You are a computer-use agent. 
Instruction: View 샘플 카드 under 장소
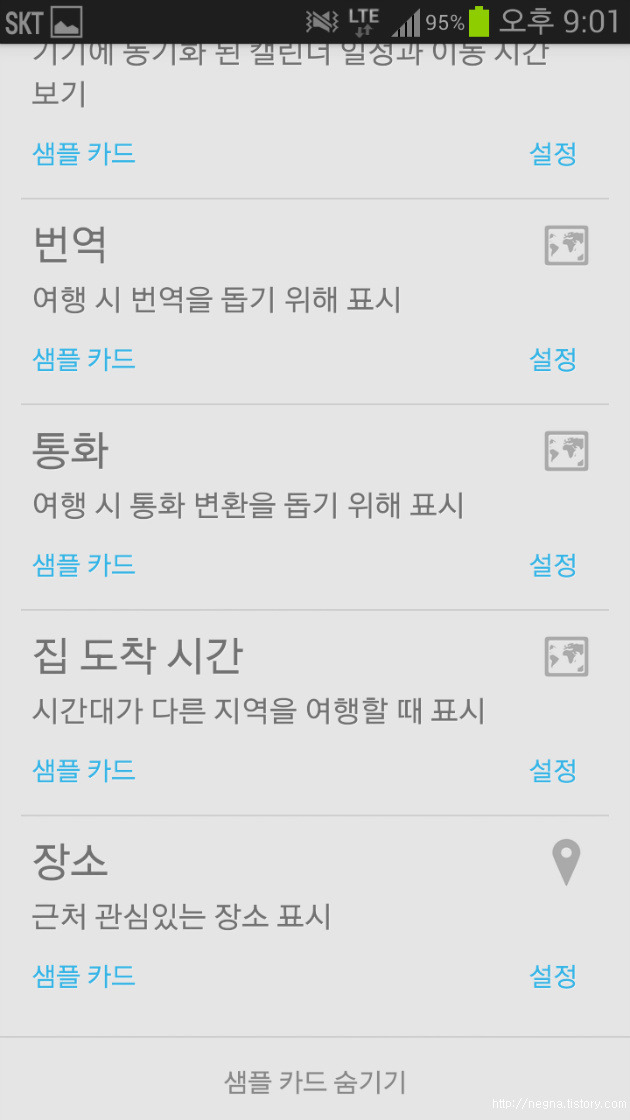click(84, 975)
